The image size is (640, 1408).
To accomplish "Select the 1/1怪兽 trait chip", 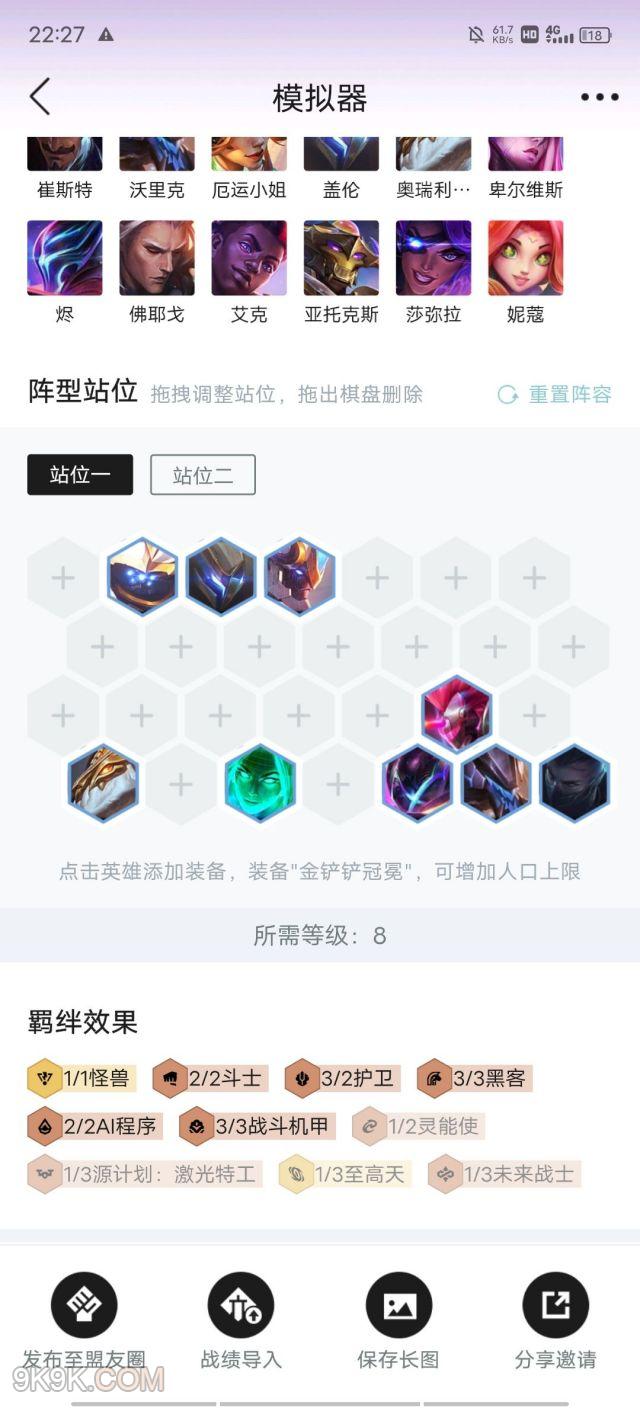I will point(82,1078).
